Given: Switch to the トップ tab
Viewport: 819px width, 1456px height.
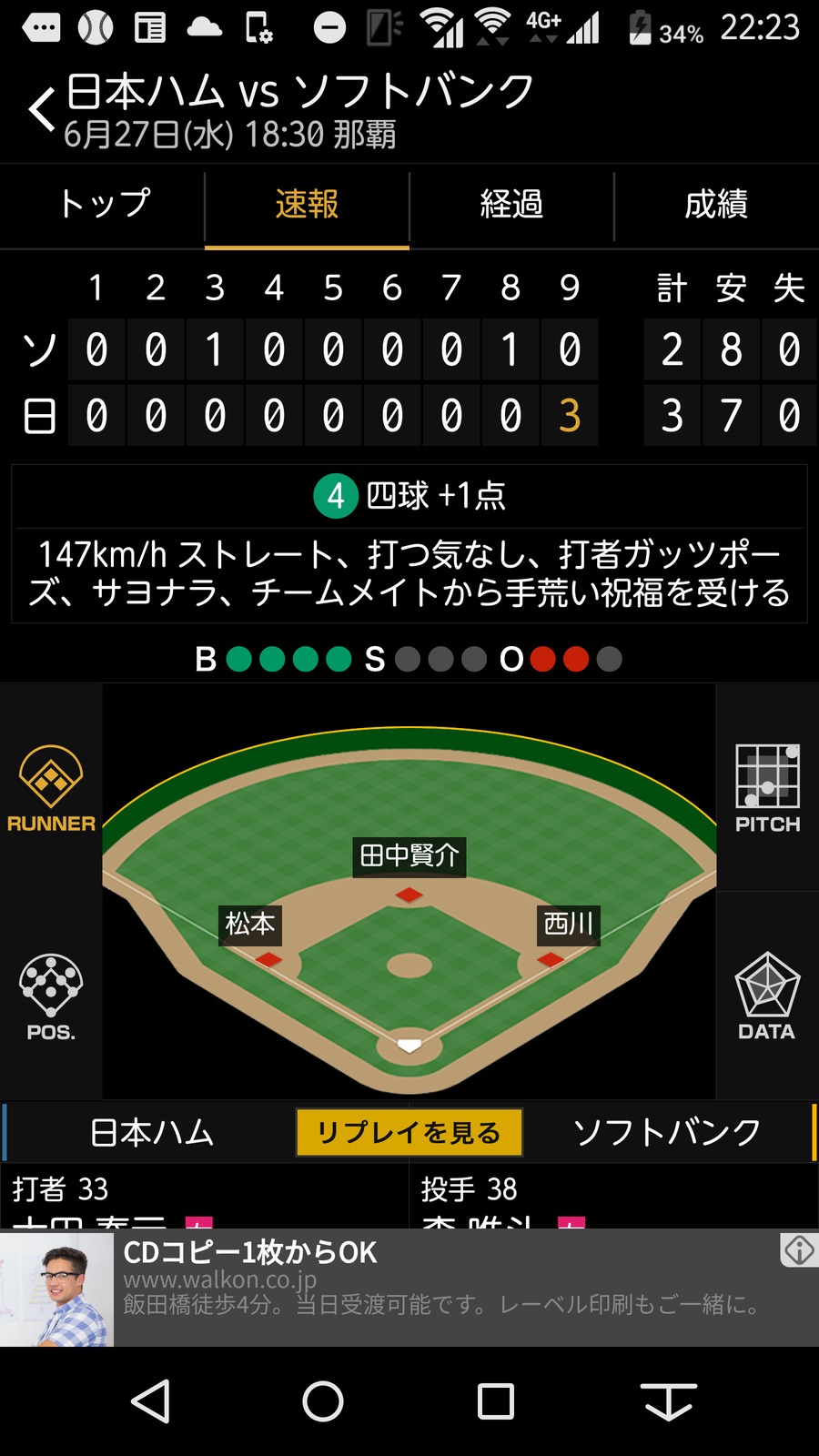Looking at the screenshot, I should 104,205.
